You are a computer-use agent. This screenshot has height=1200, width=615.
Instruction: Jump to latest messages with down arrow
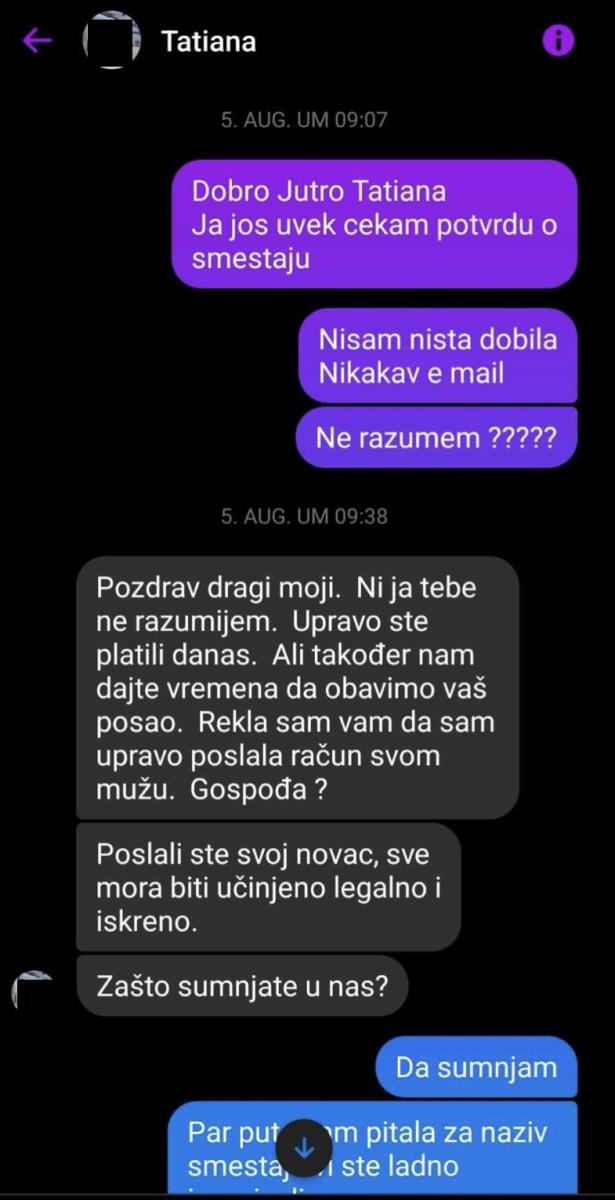[x=304, y=1148]
